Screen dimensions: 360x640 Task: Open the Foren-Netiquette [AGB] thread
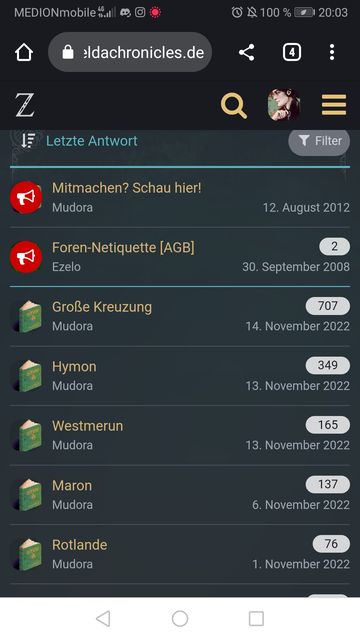point(123,247)
